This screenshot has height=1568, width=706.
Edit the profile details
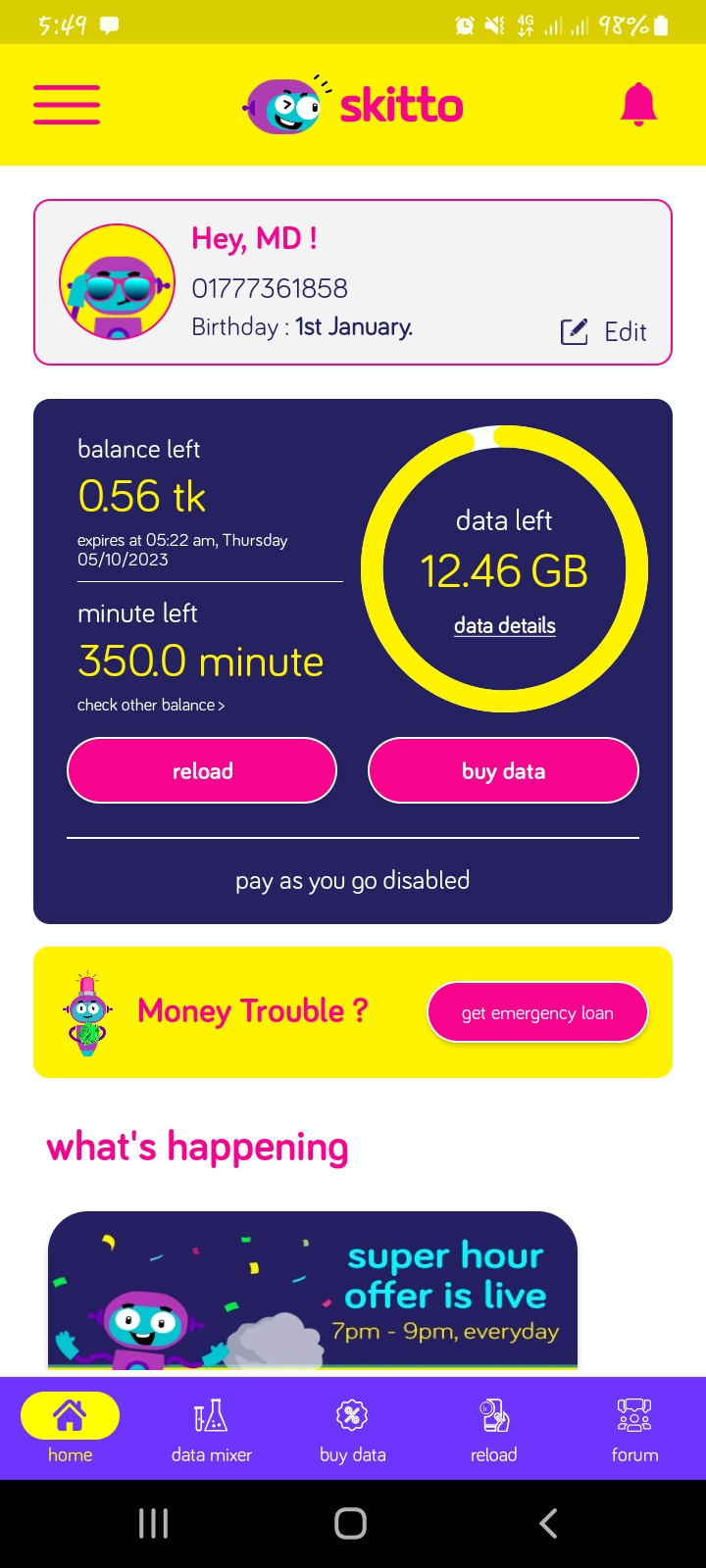pyautogui.click(x=604, y=332)
